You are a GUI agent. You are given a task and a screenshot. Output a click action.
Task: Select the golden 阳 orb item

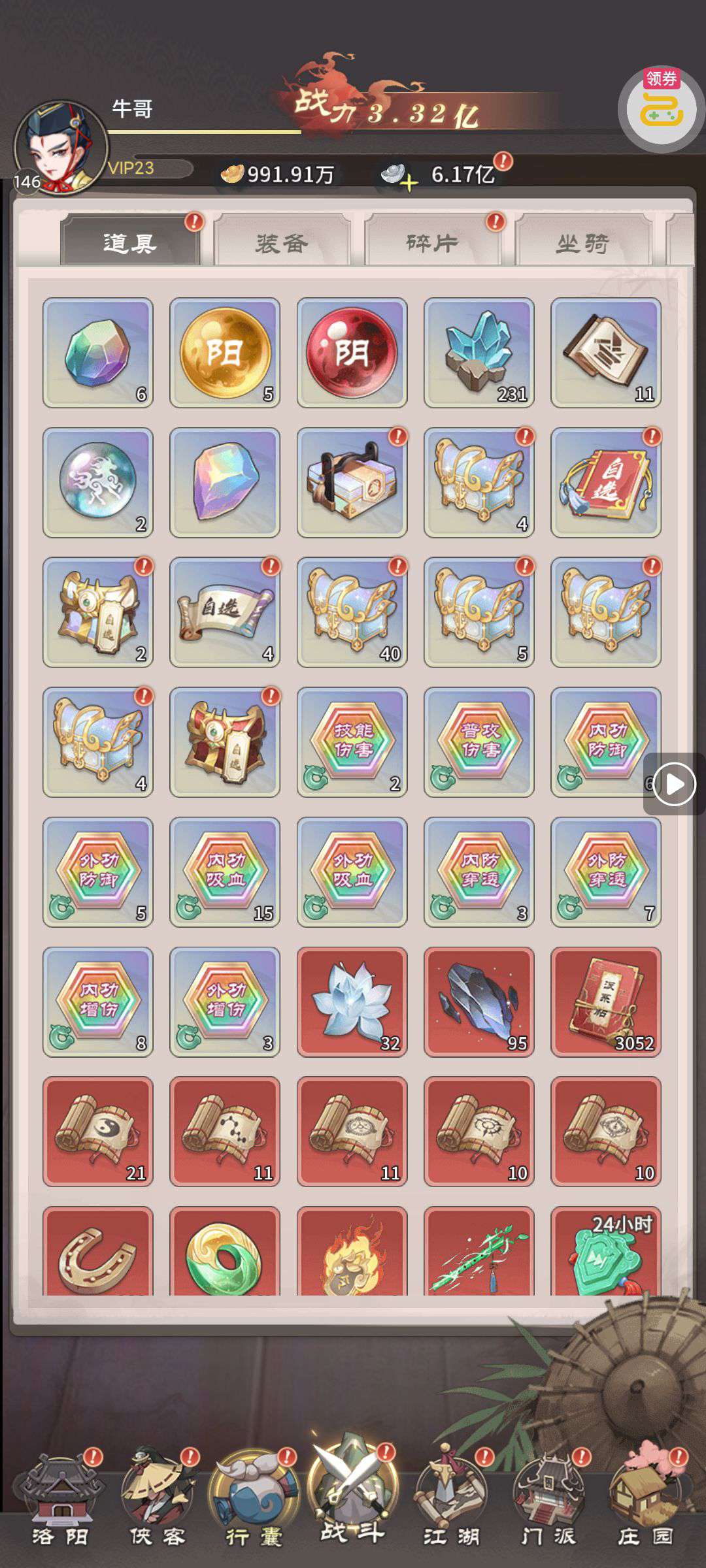[225, 353]
